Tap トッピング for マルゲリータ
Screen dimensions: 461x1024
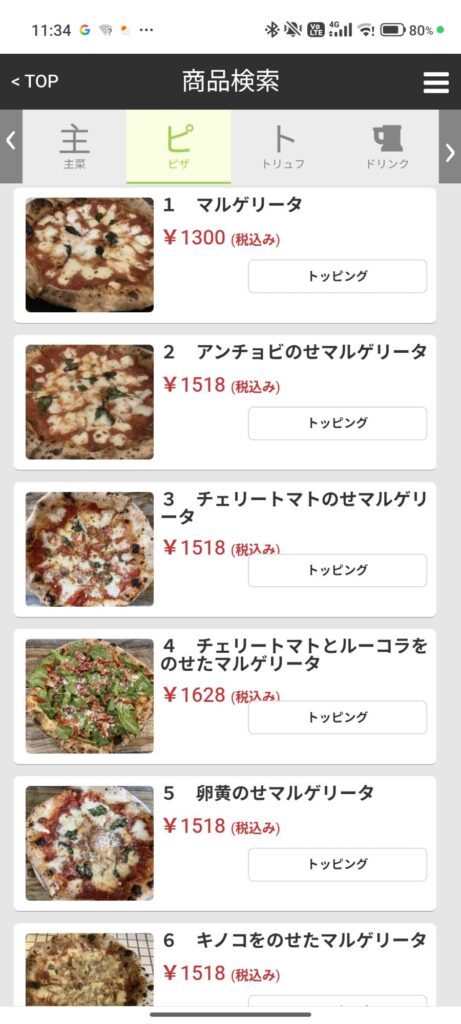pyautogui.click(x=338, y=276)
